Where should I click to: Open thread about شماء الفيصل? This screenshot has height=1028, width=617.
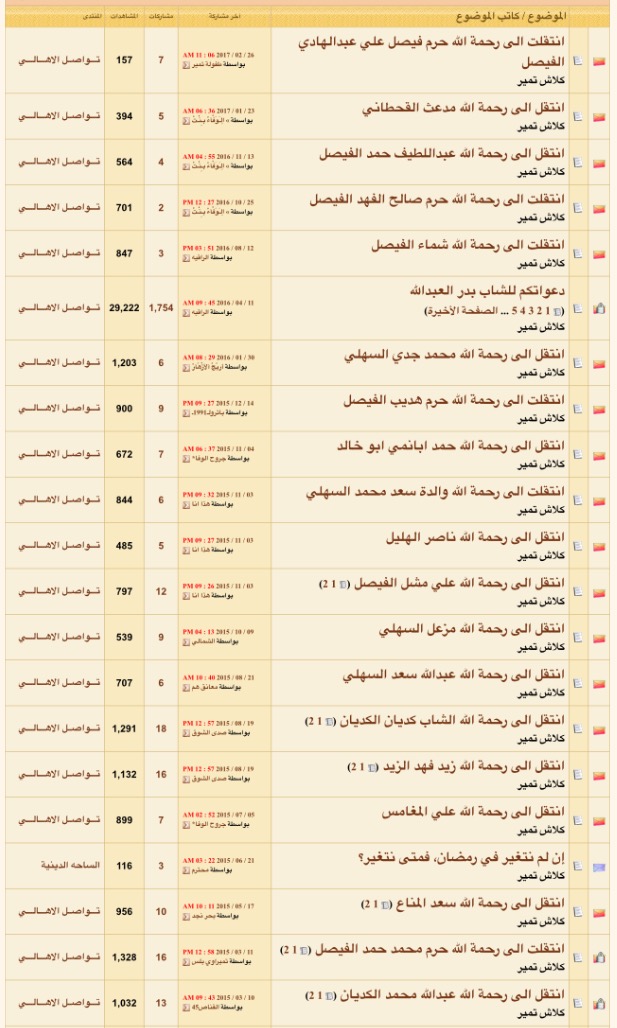468,245
